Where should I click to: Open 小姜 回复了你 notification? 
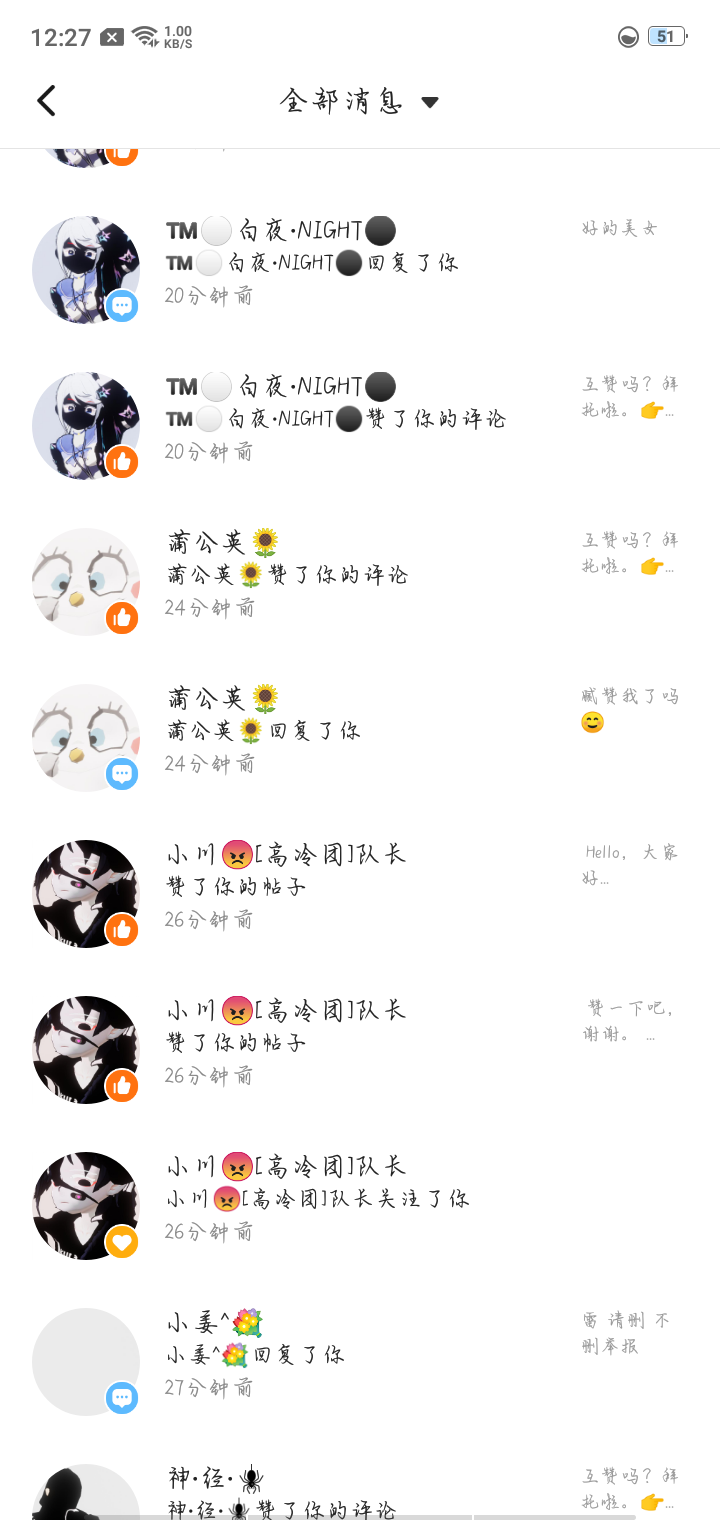point(360,1355)
